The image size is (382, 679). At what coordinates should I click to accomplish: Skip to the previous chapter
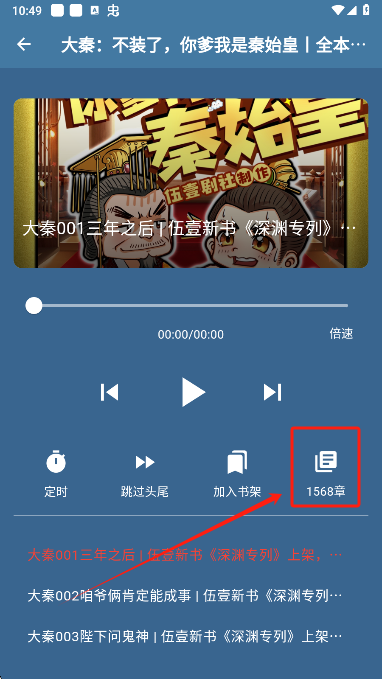point(109,392)
